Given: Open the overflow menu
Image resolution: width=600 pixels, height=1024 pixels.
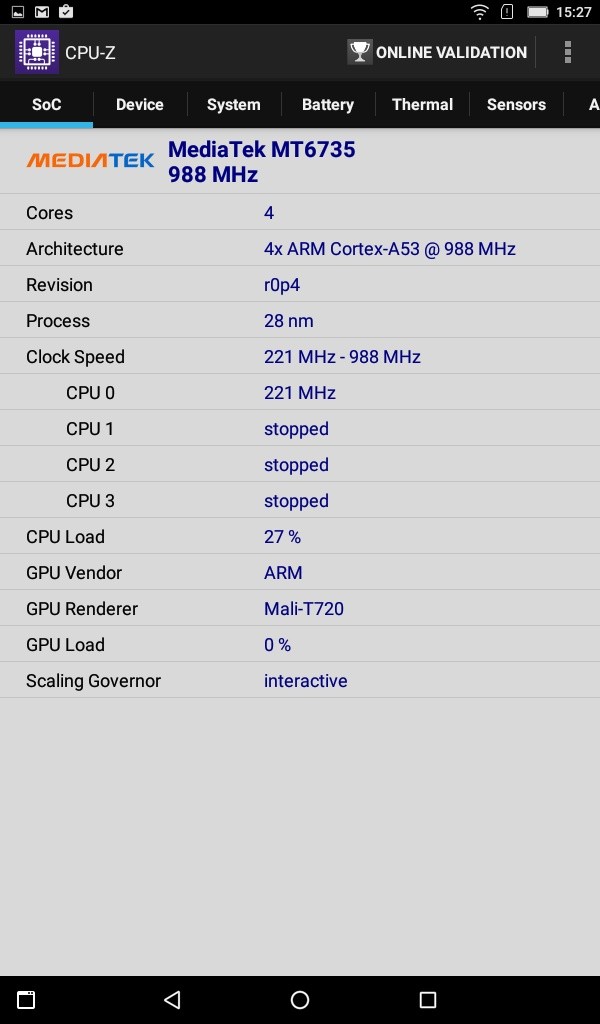Looking at the screenshot, I should pos(567,52).
